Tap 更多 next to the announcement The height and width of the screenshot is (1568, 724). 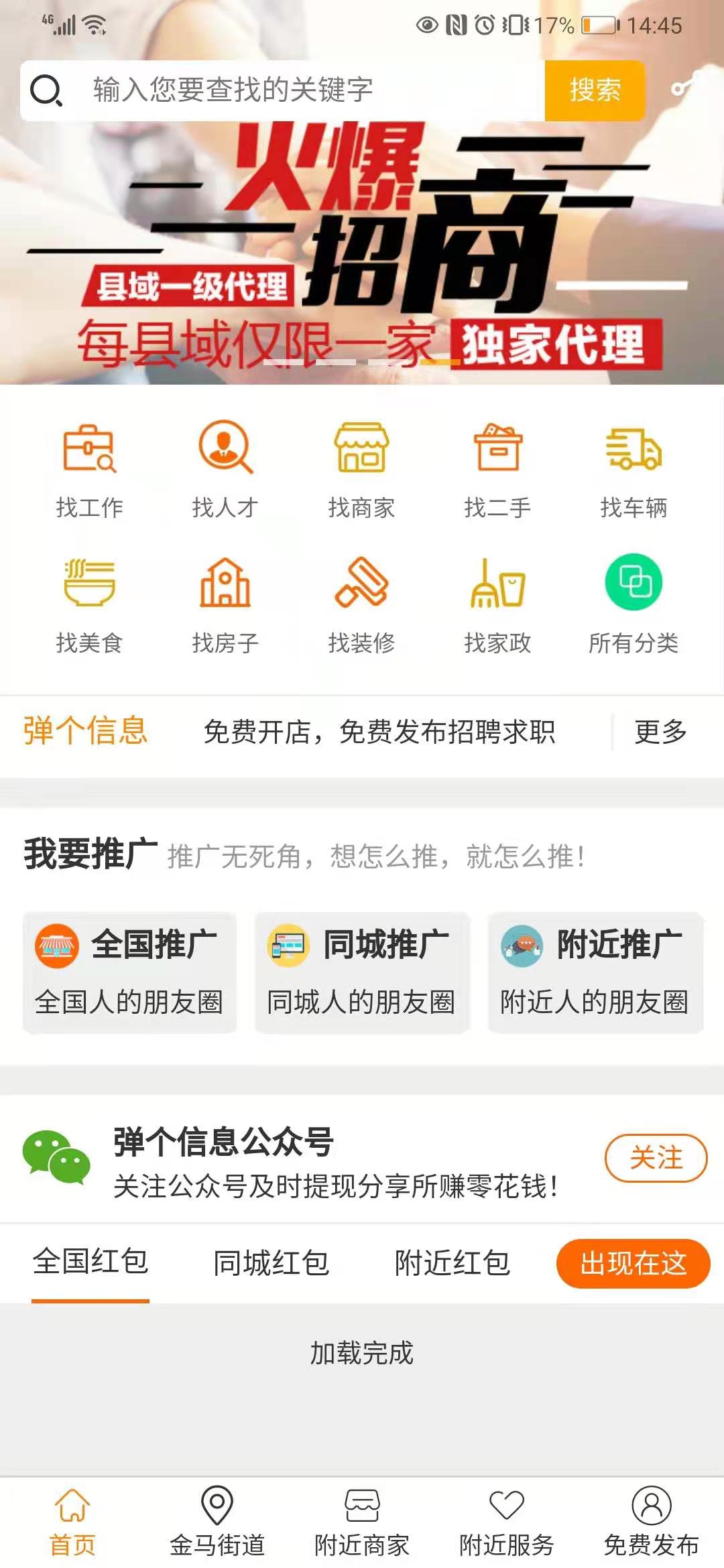click(661, 732)
